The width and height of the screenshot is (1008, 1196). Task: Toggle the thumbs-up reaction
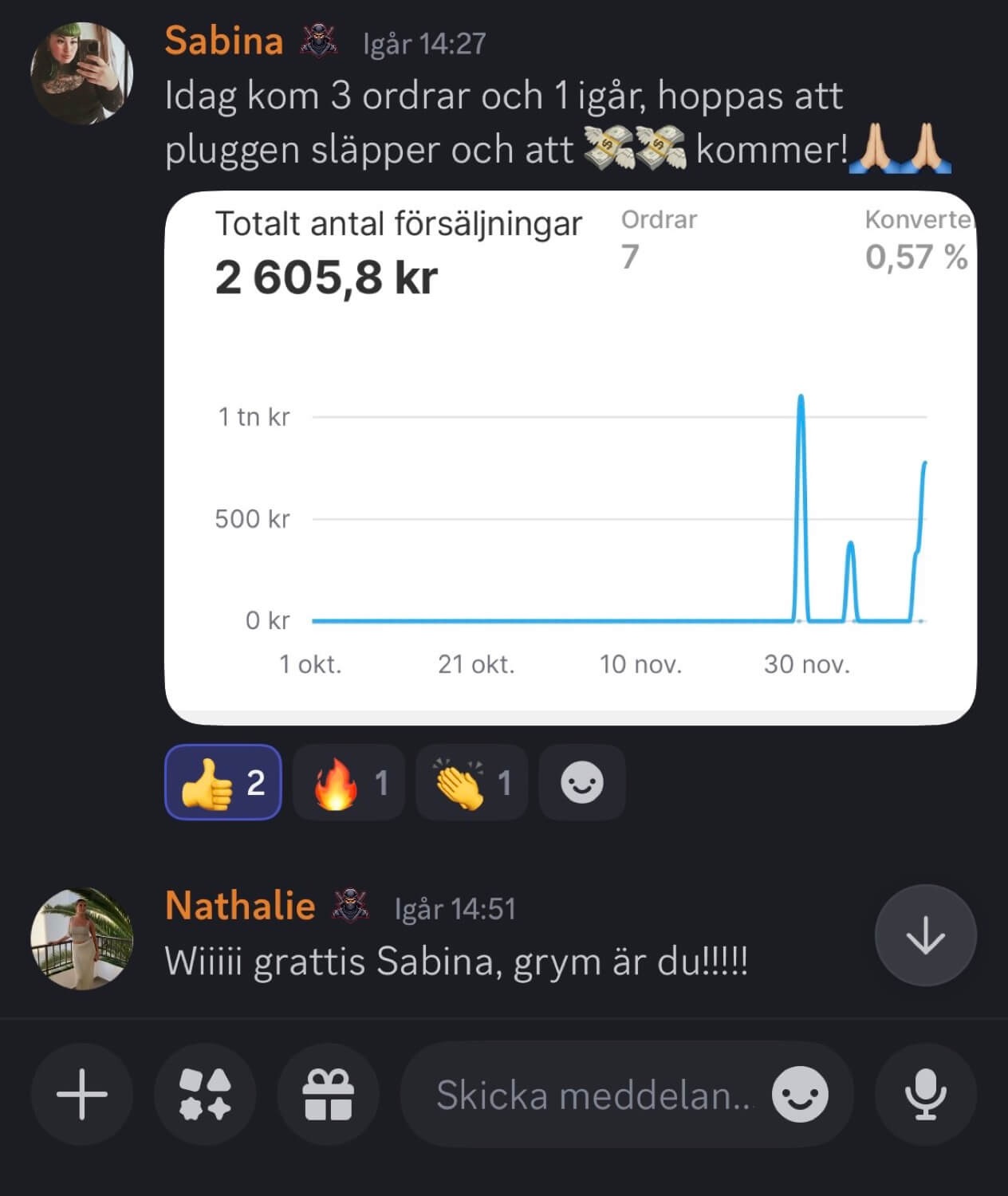point(223,782)
